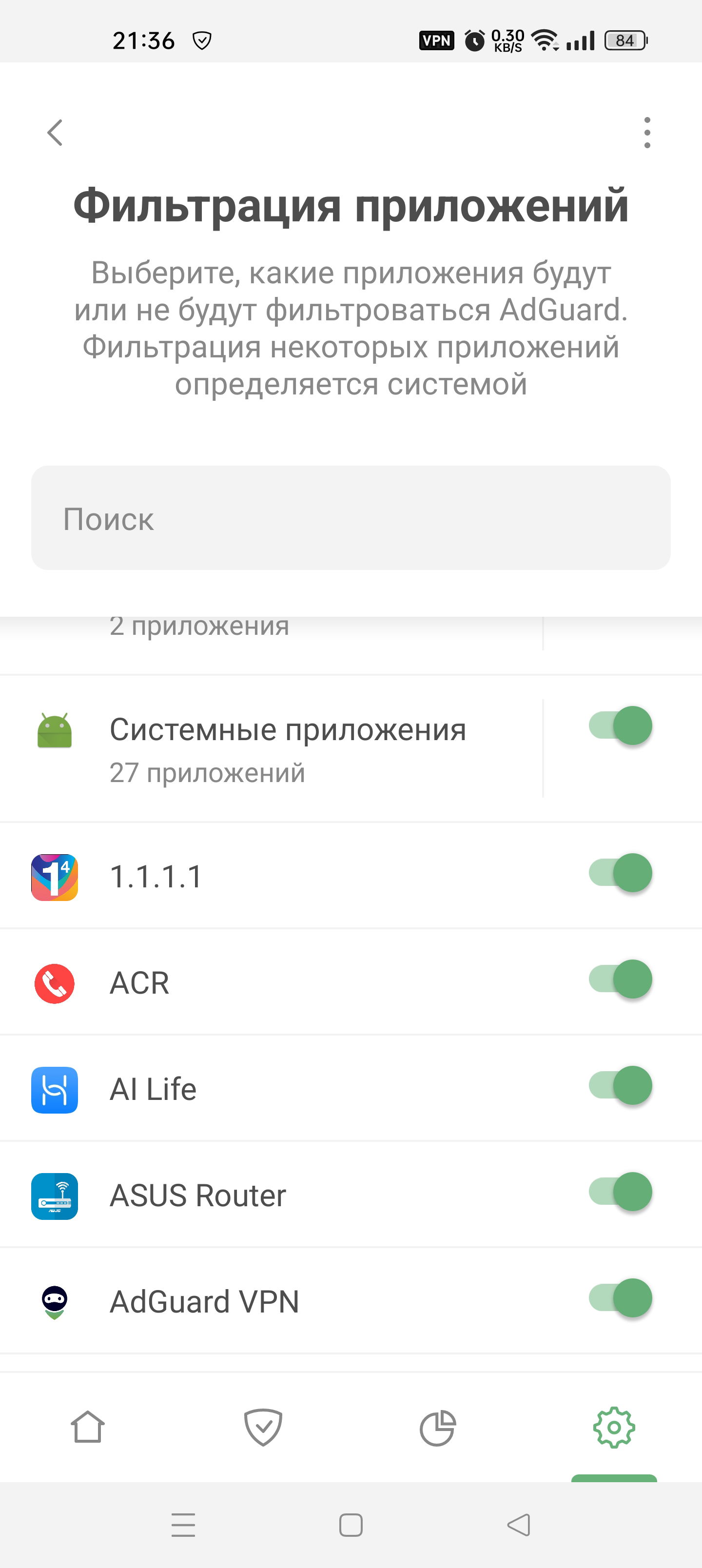Tap the system recent apps button
Viewport: 702px width, 1568px height.
click(183, 1525)
